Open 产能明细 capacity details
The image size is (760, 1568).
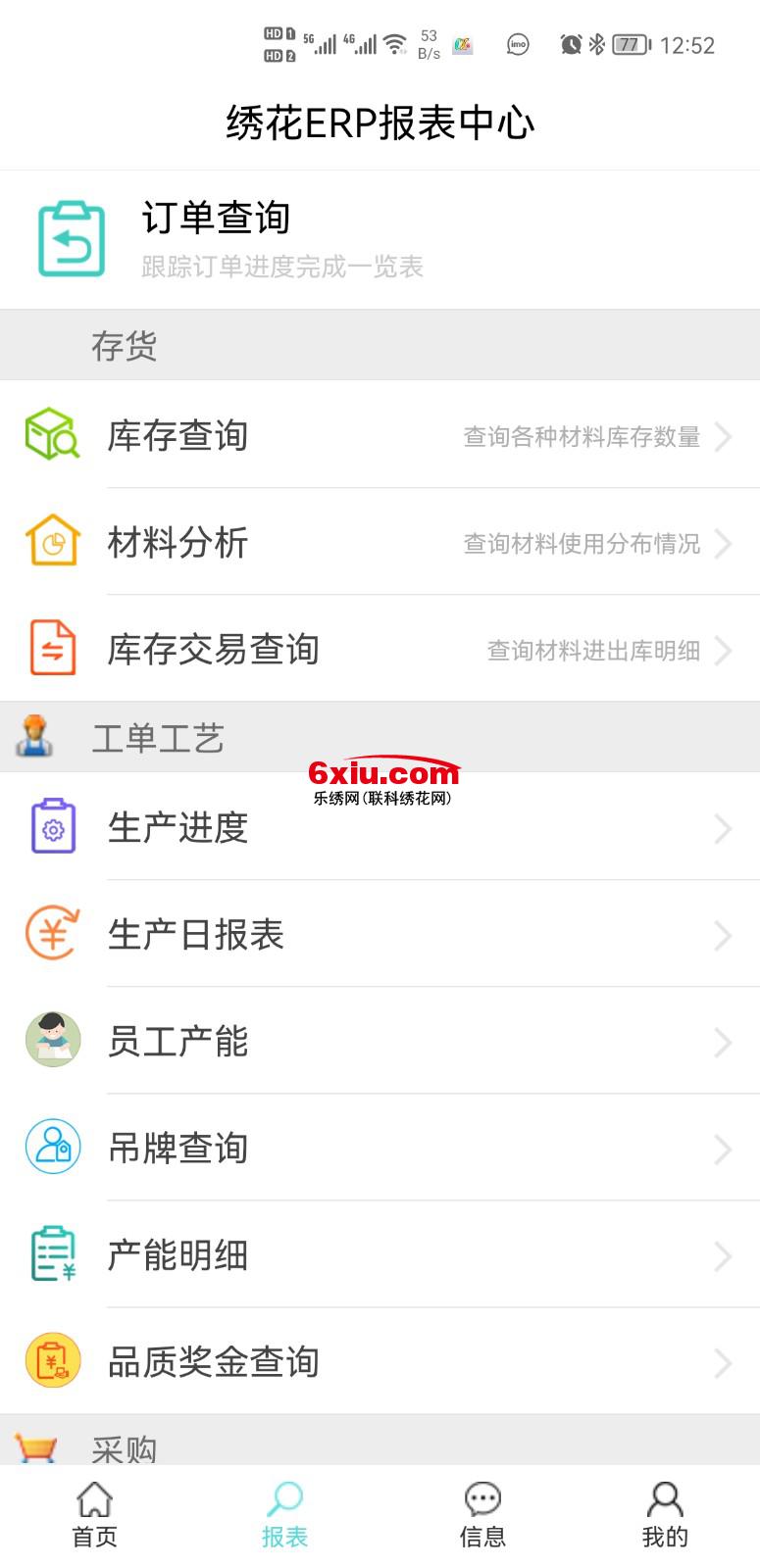(380, 1254)
